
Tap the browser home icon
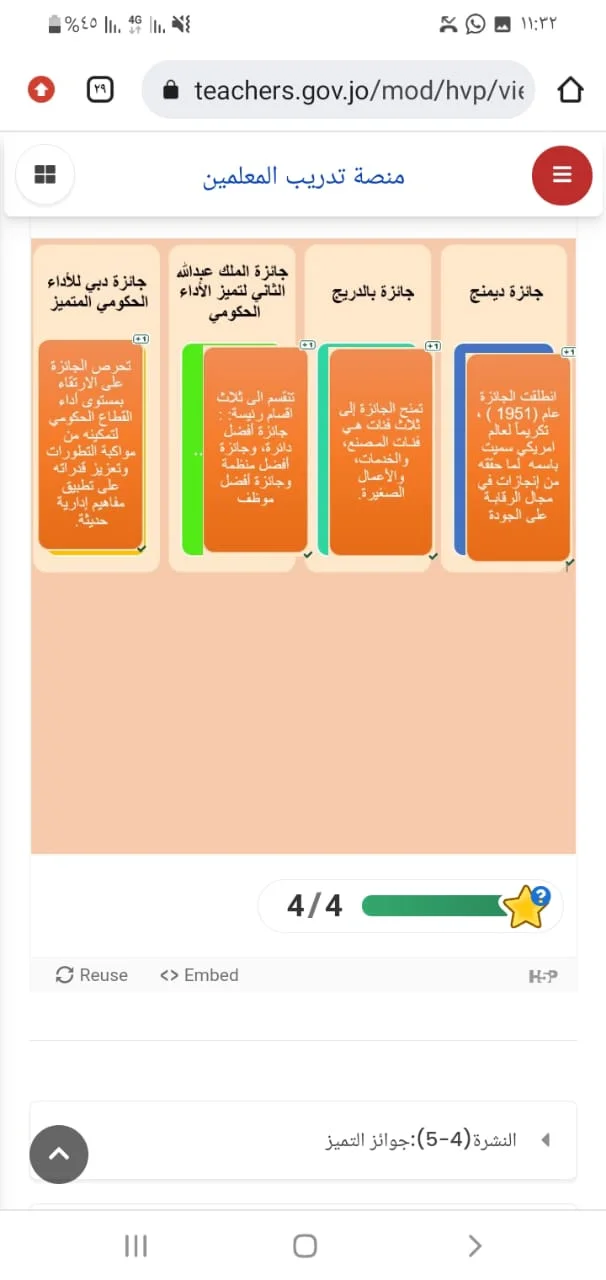pos(570,91)
